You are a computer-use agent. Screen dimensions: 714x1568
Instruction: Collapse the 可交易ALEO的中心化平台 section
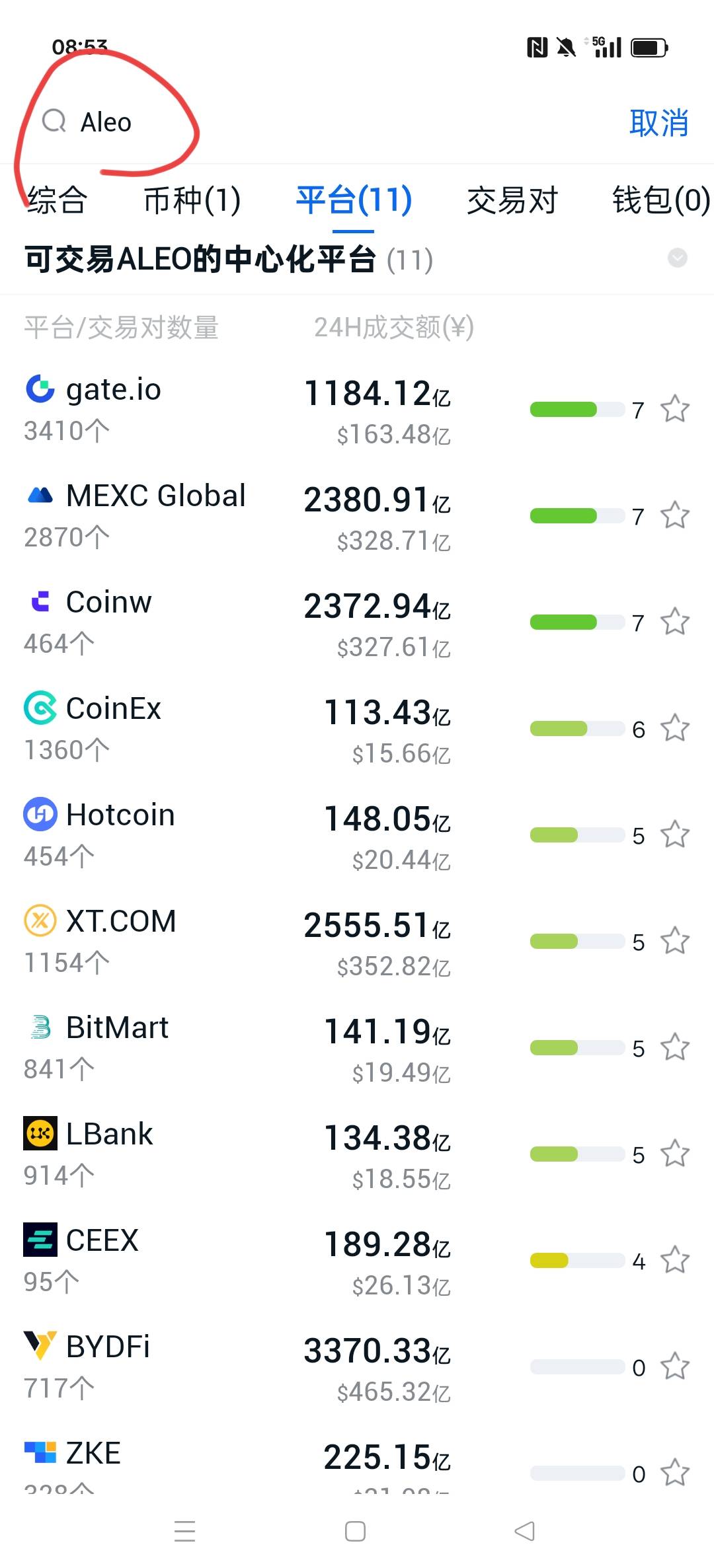click(x=677, y=258)
